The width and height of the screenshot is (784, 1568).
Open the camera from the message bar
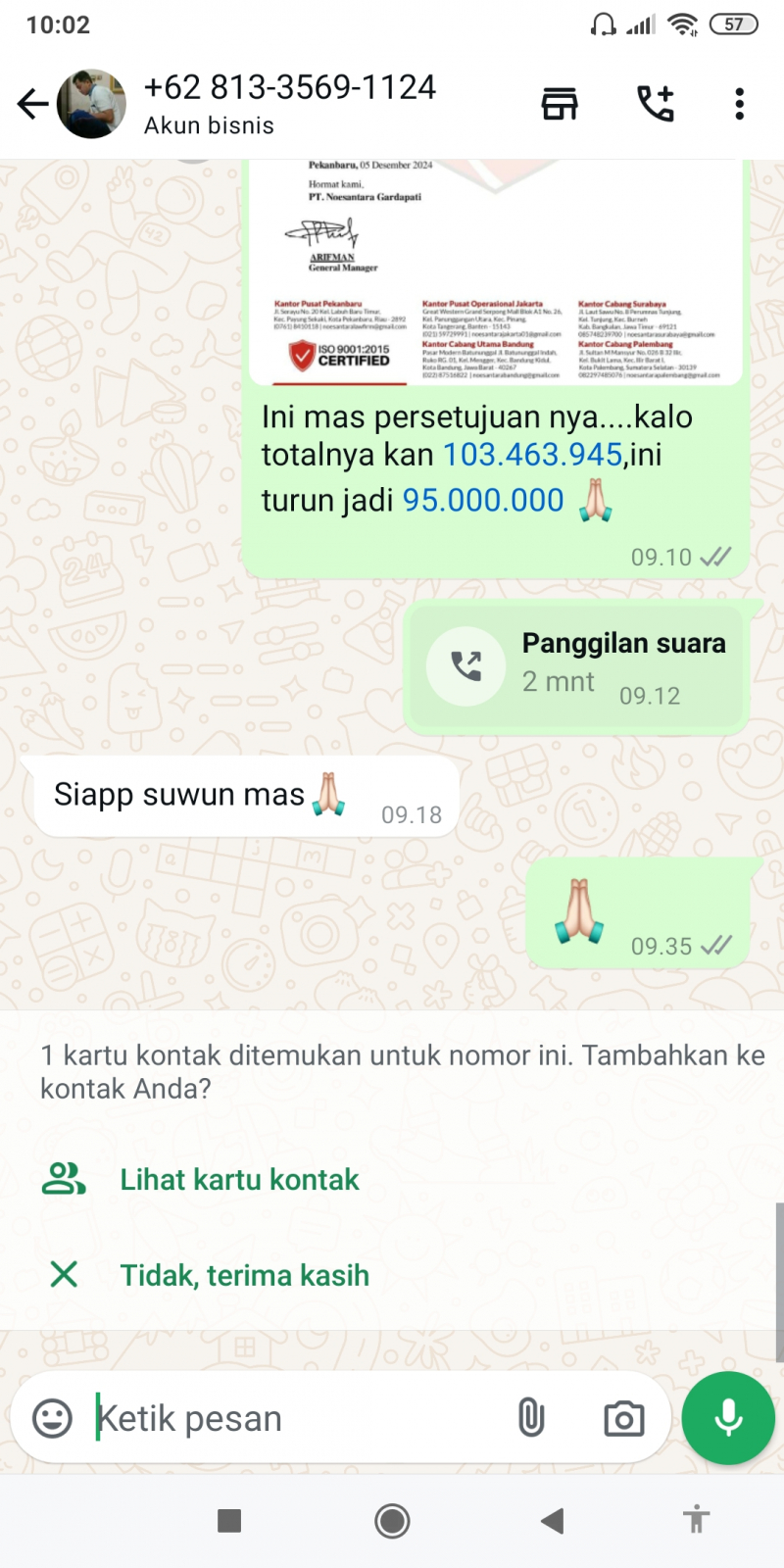coord(623,1418)
